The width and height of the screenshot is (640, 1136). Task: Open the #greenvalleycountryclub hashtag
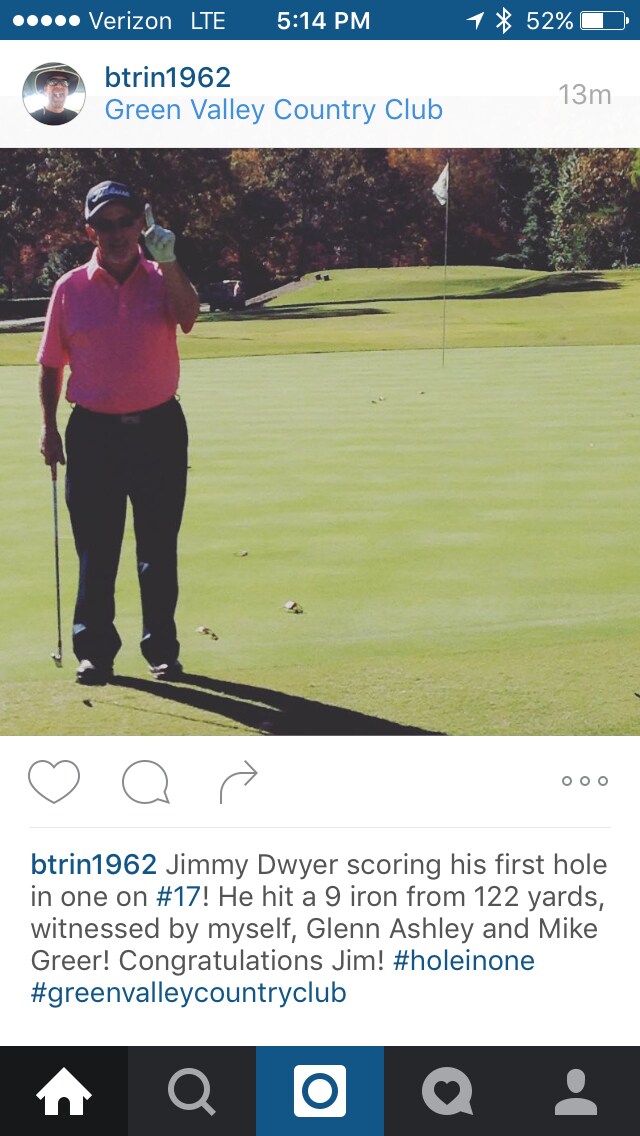point(188,993)
